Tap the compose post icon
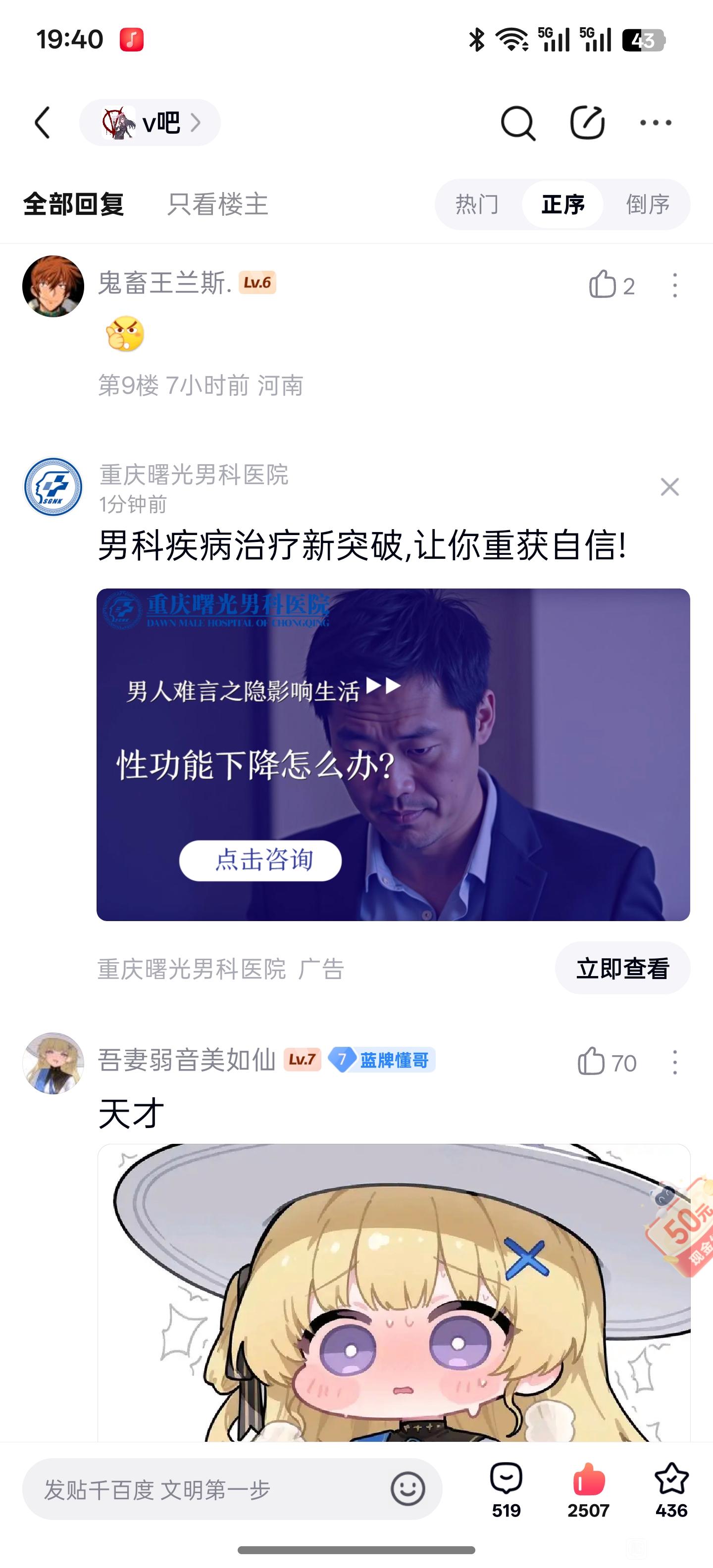Screen dimensions: 713x1568 587,123
